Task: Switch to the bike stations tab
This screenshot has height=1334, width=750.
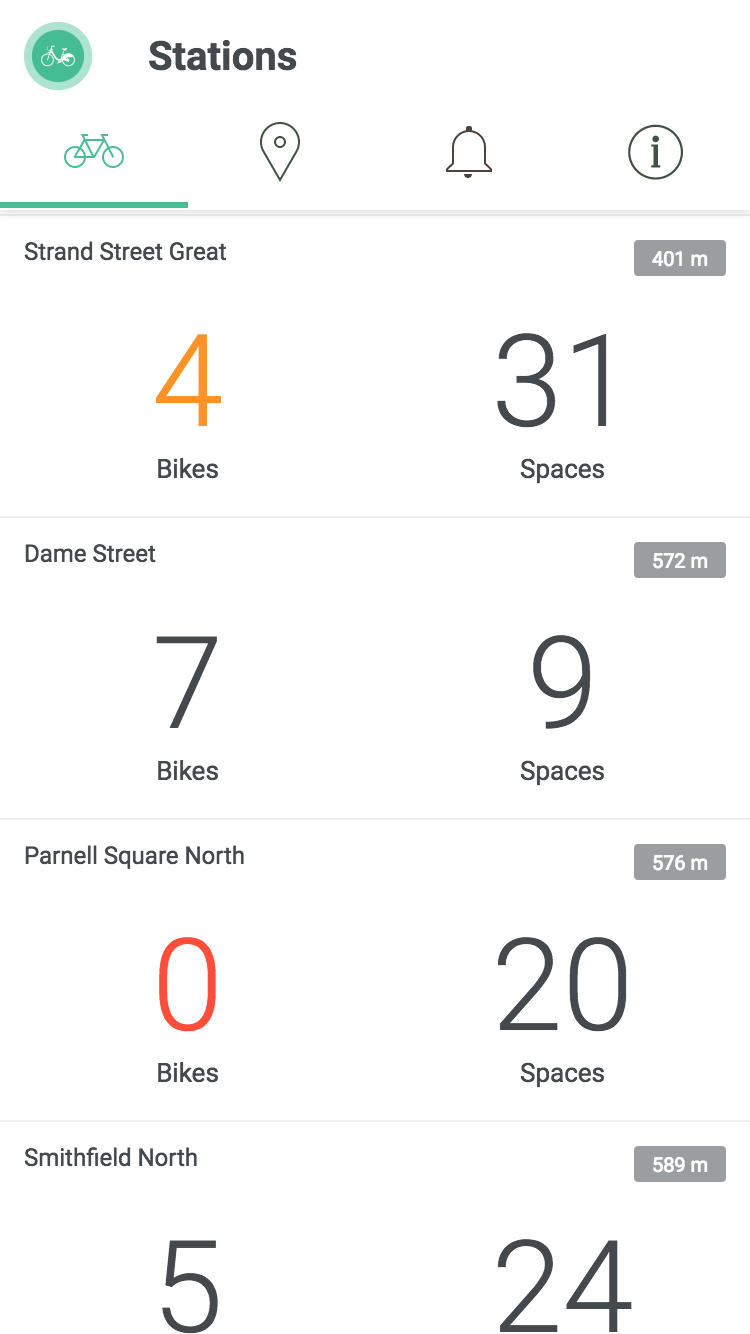Action: click(x=94, y=152)
